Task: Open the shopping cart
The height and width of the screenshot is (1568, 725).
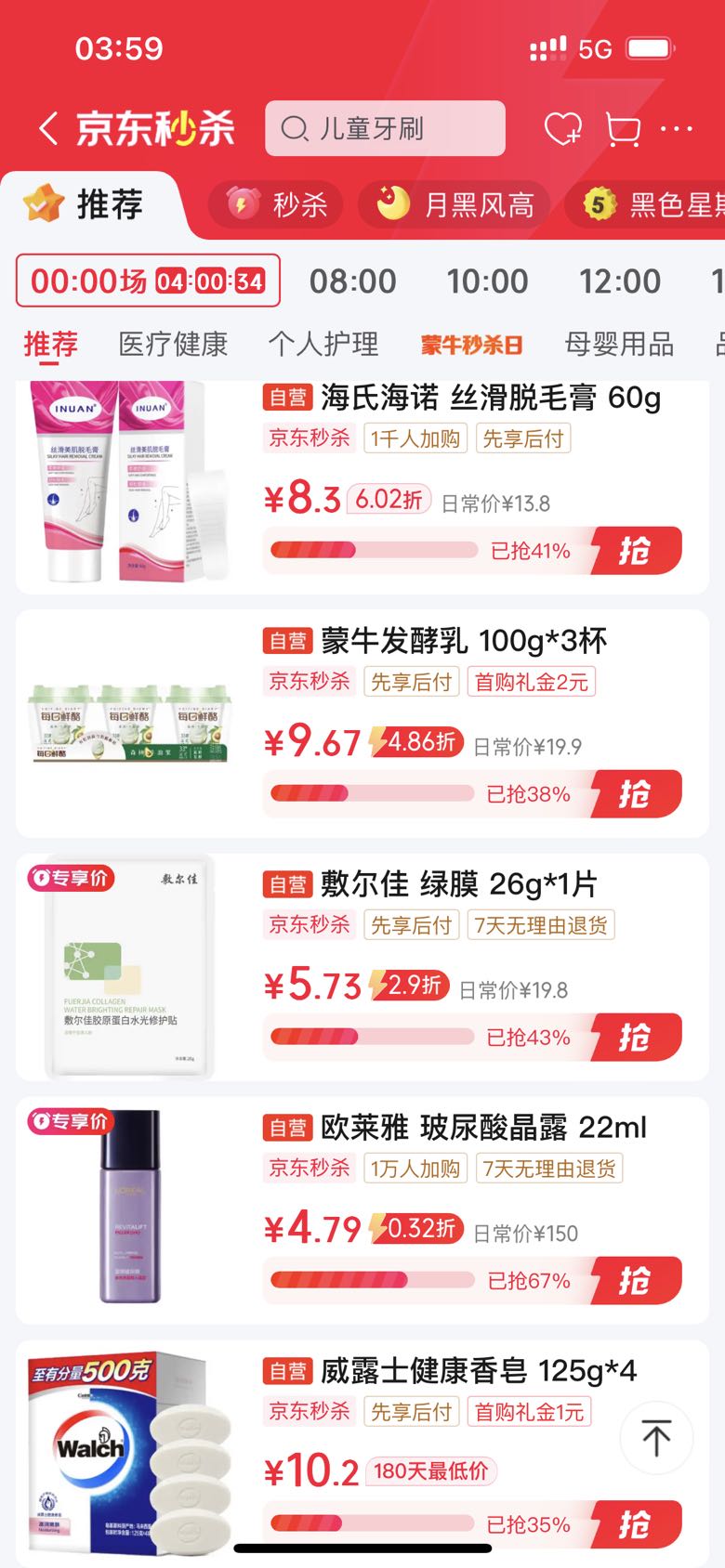Action: 623,128
